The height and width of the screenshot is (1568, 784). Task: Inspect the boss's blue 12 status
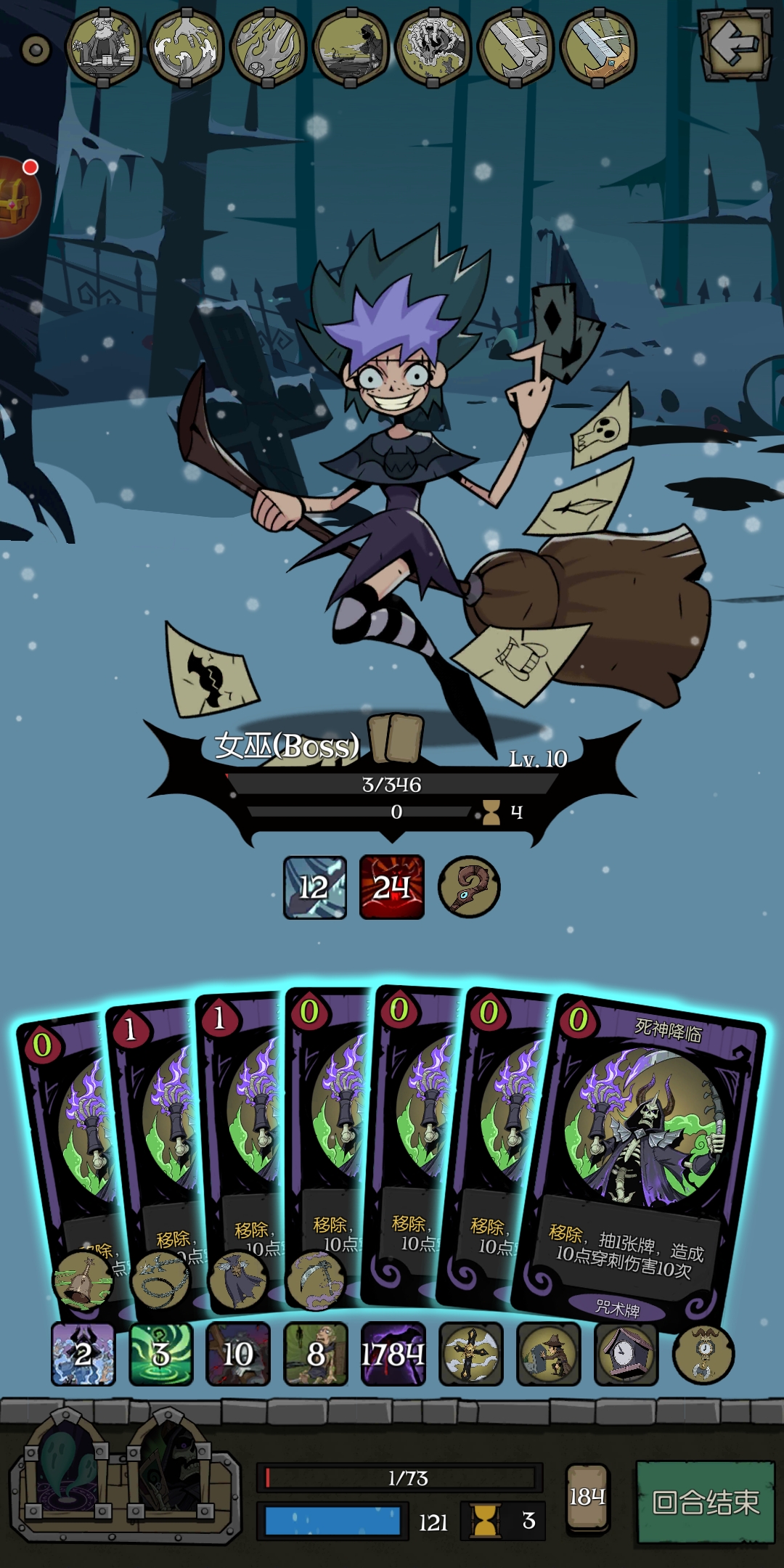pos(315,887)
